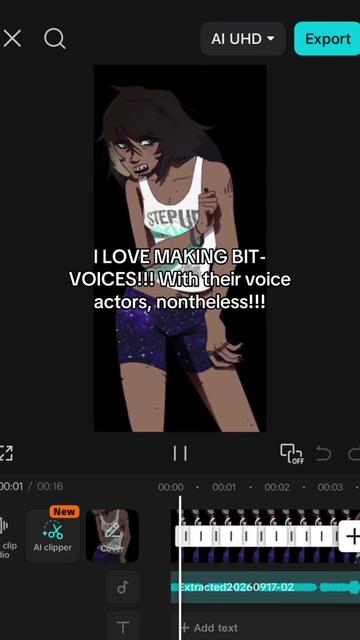Open the AI clipper tool
This screenshot has height=640, width=360.
tap(53, 535)
